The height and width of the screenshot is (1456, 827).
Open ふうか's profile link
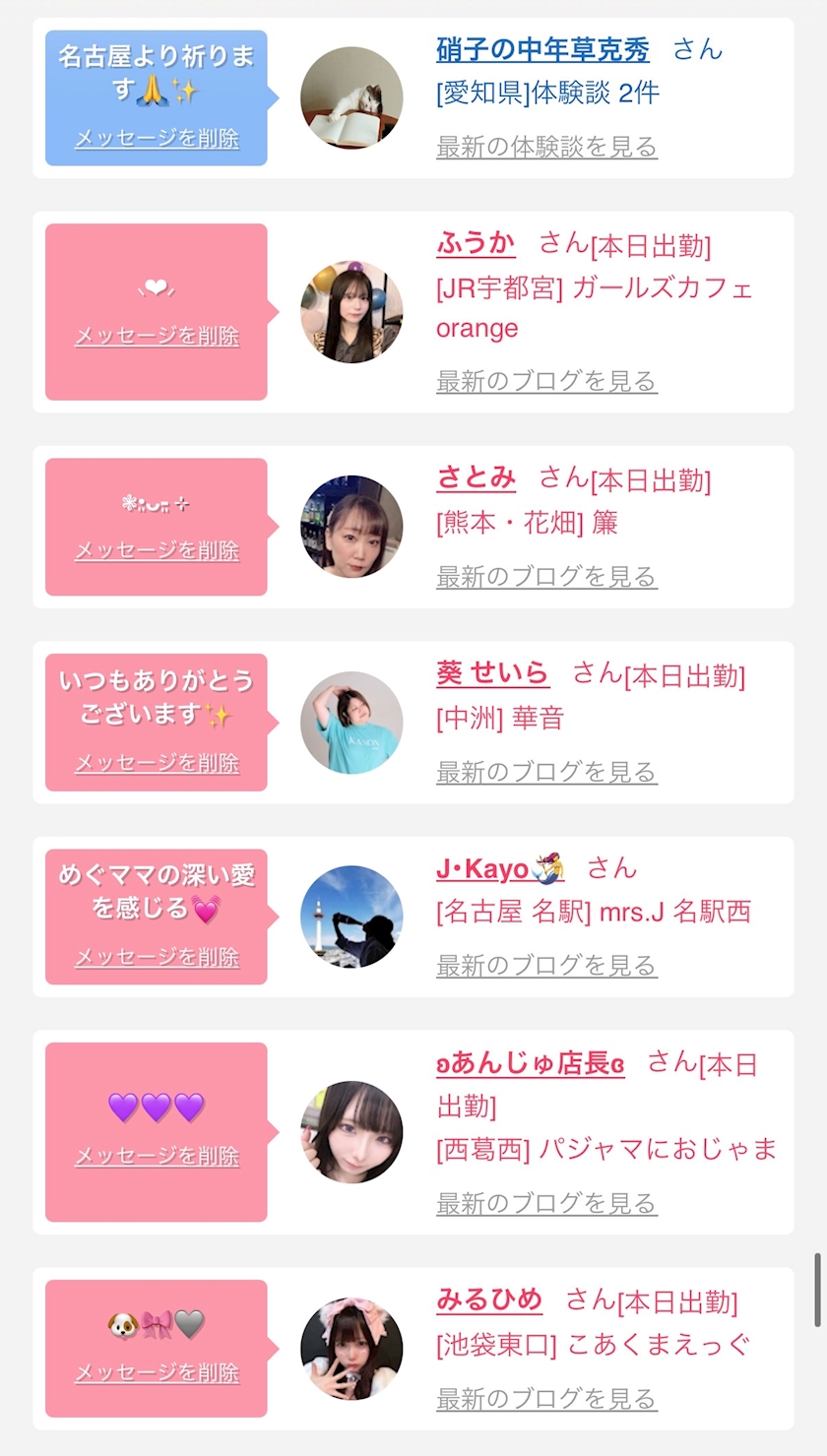click(476, 243)
